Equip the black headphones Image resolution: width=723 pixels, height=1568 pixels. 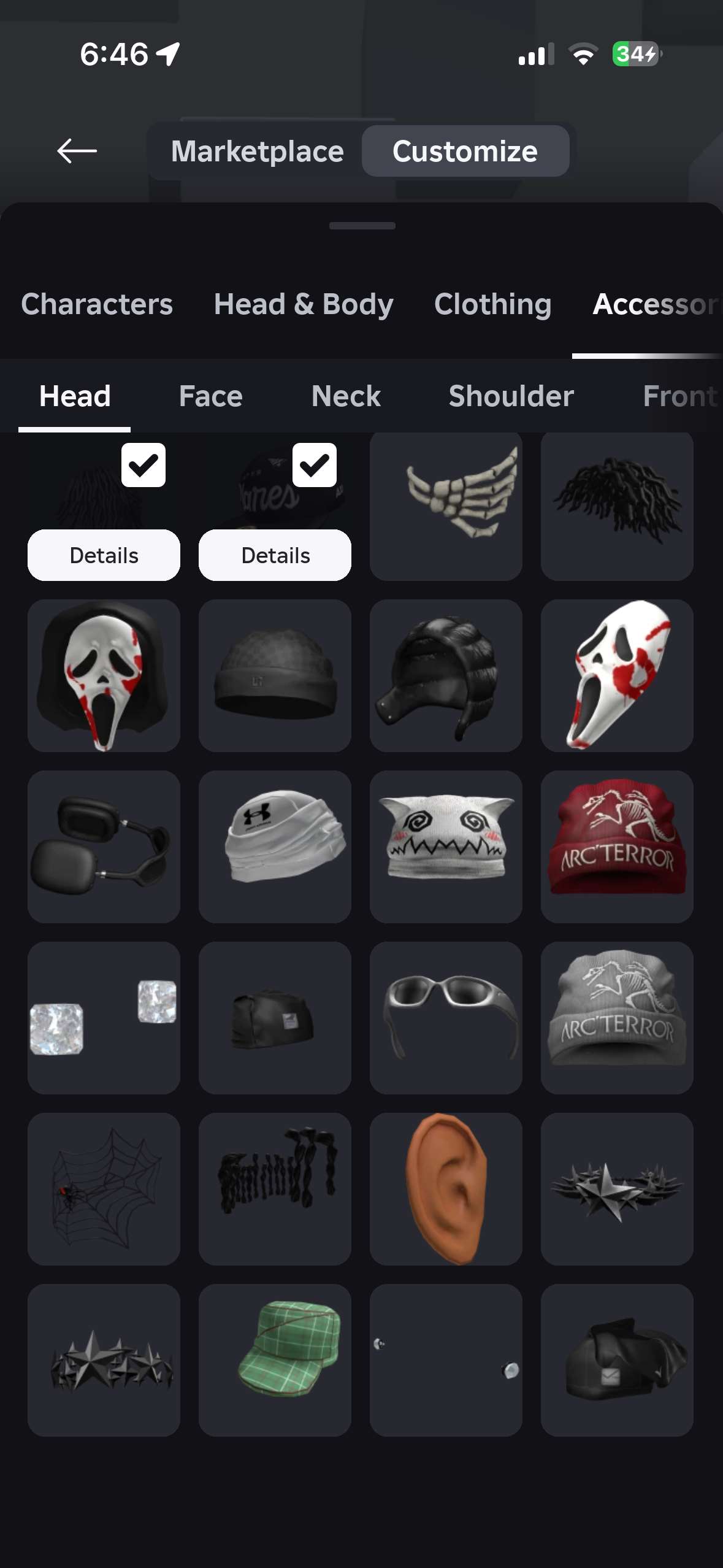pyautogui.click(x=104, y=847)
